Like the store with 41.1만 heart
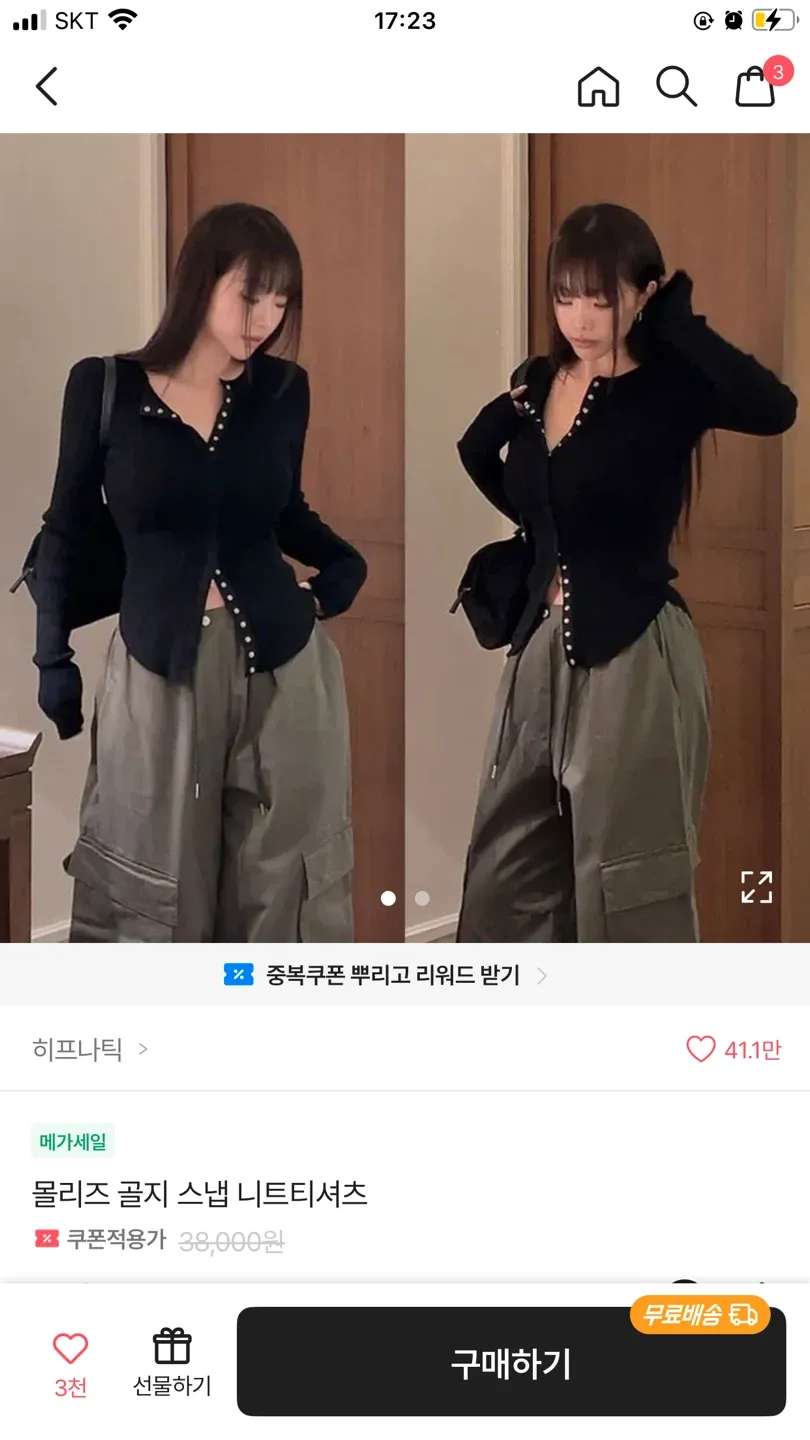810x1440 pixels. pyautogui.click(x=733, y=1049)
